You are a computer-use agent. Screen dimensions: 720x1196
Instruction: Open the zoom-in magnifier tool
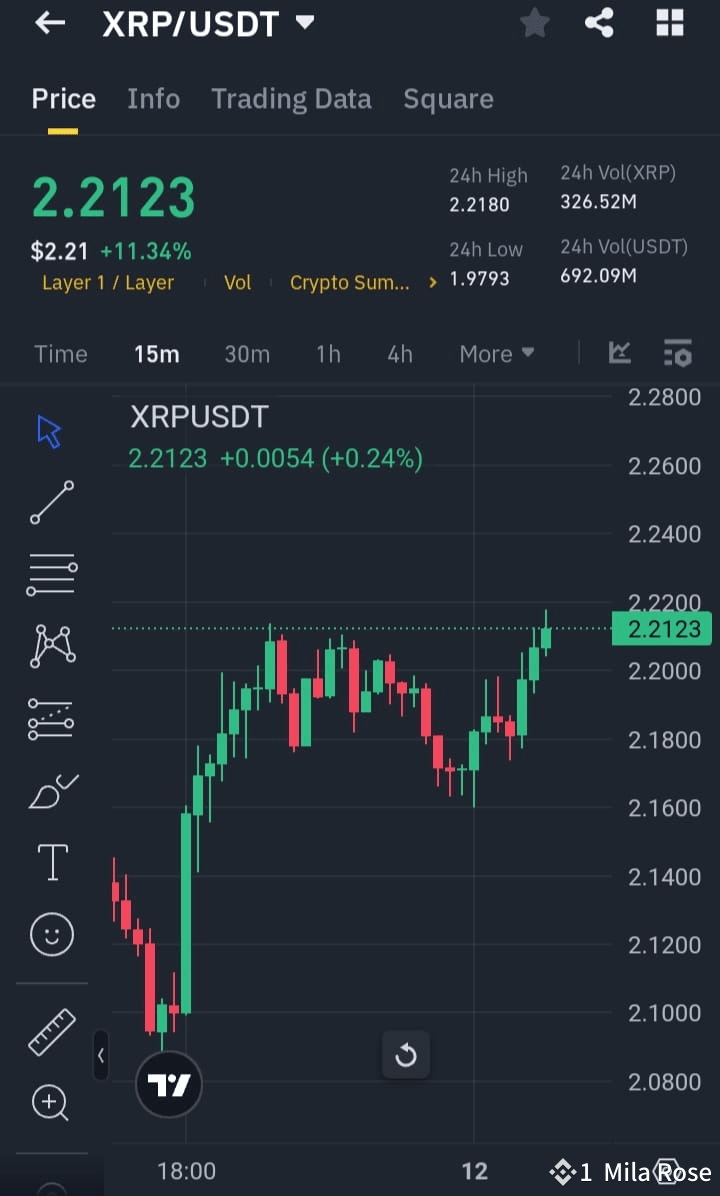[x=51, y=1103]
